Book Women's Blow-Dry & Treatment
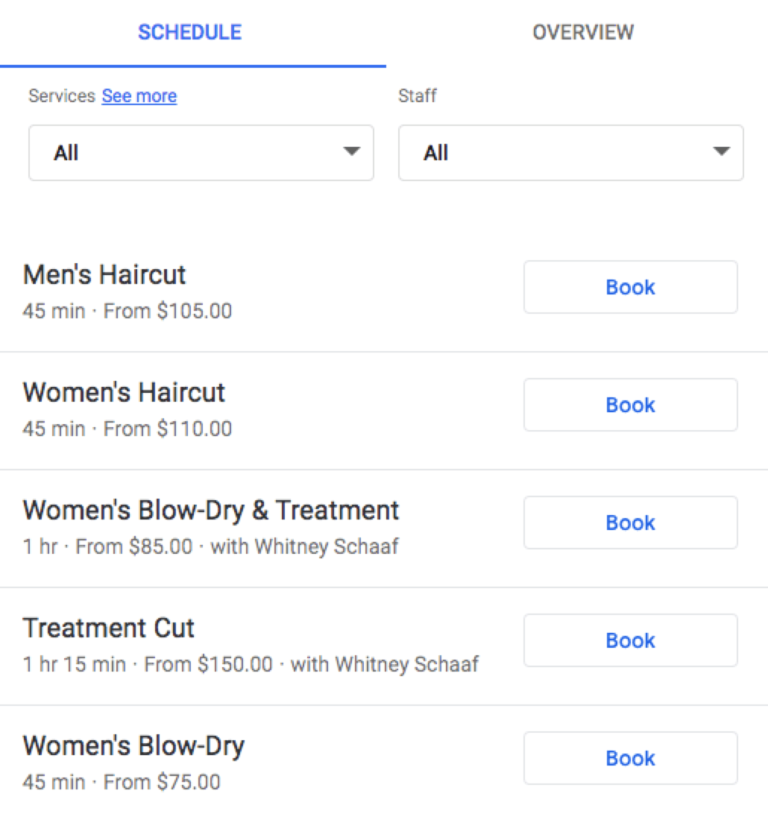This screenshot has width=768, height=814. tap(630, 523)
